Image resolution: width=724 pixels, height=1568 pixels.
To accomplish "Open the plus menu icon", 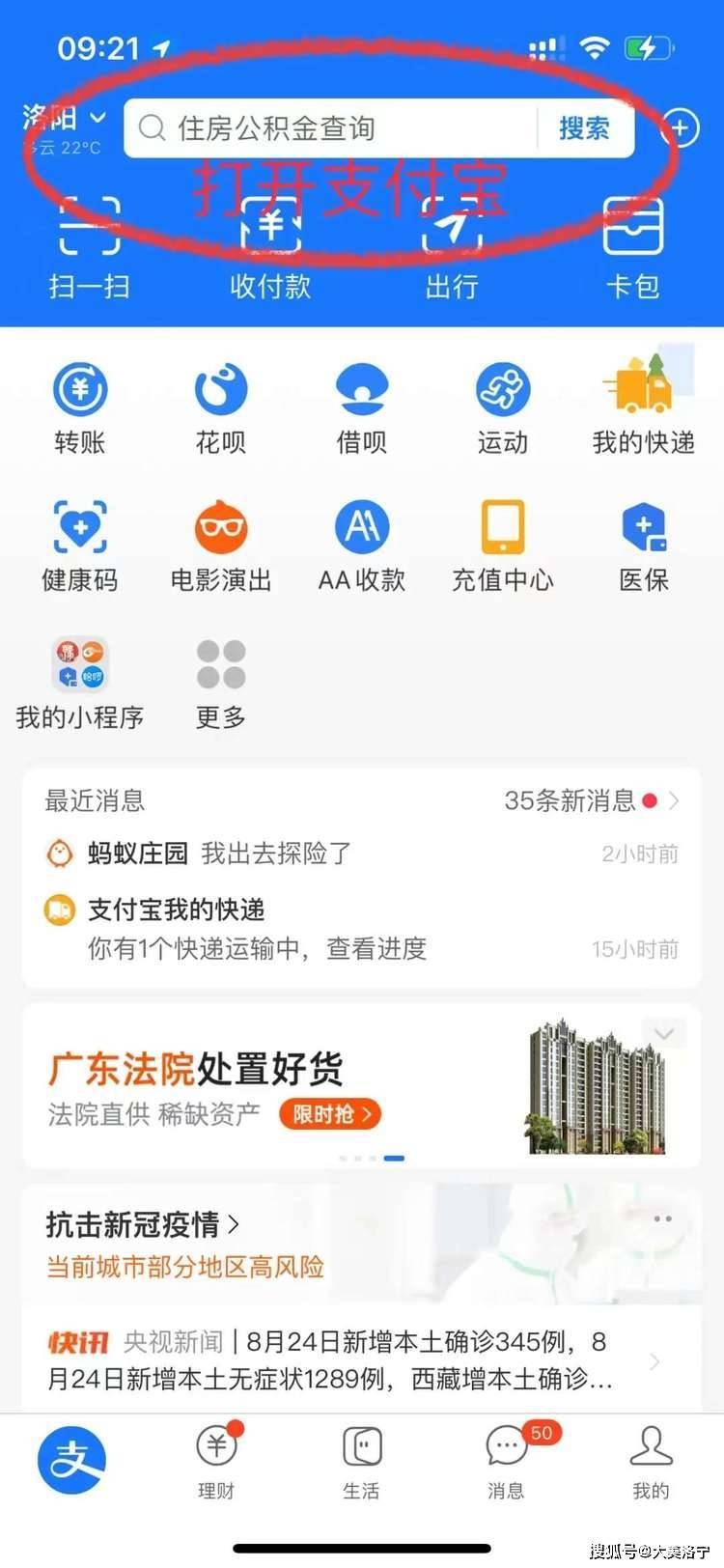I will pos(682,127).
